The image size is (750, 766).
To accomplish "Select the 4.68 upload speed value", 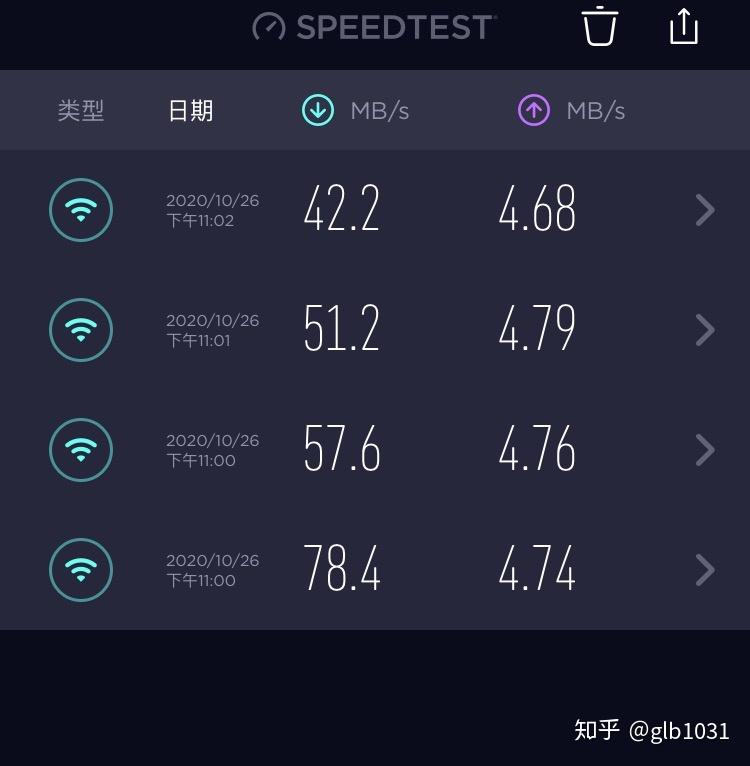I will [536, 208].
